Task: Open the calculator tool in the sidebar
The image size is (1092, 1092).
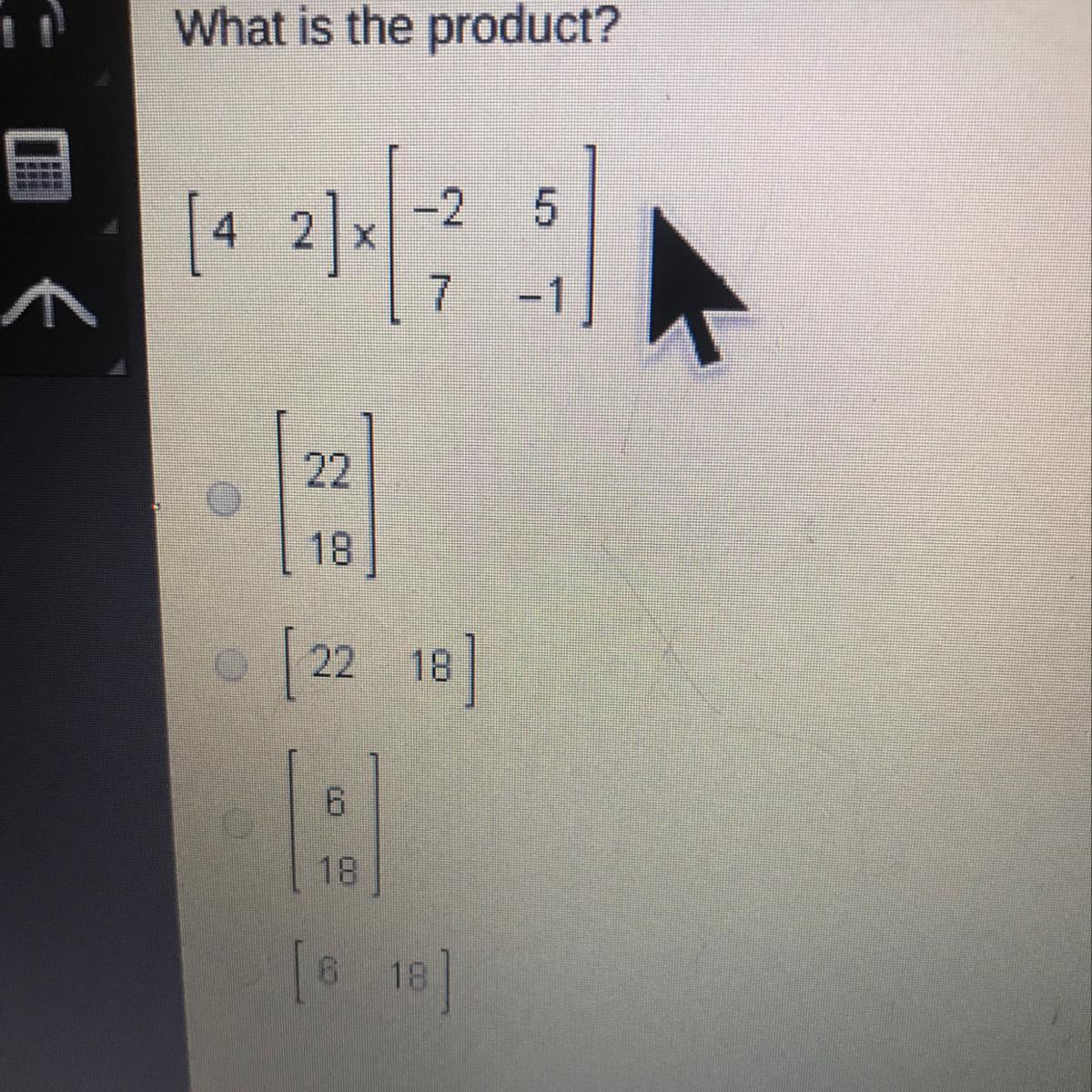Action: (x=39, y=164)
